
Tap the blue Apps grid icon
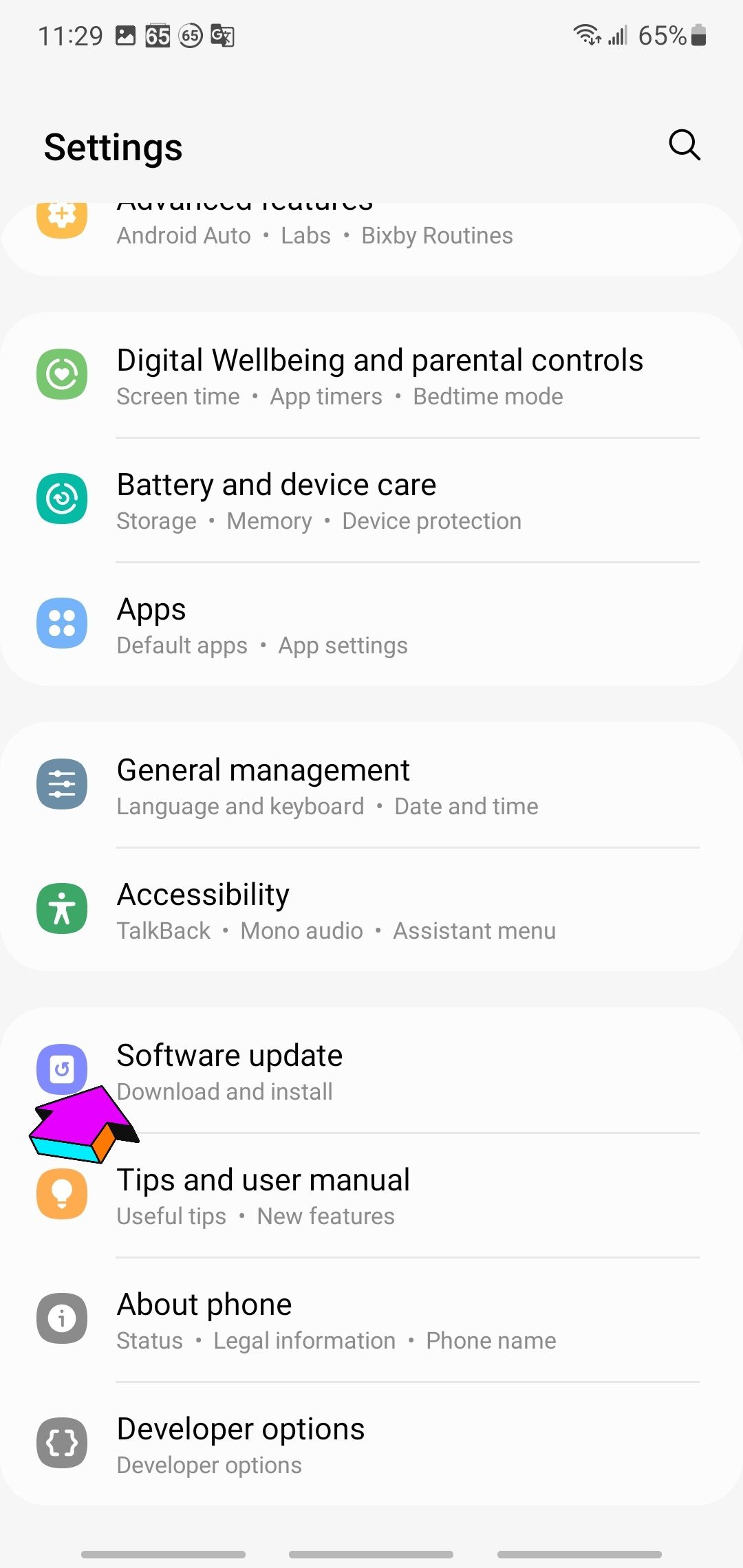tap(61, 622)
